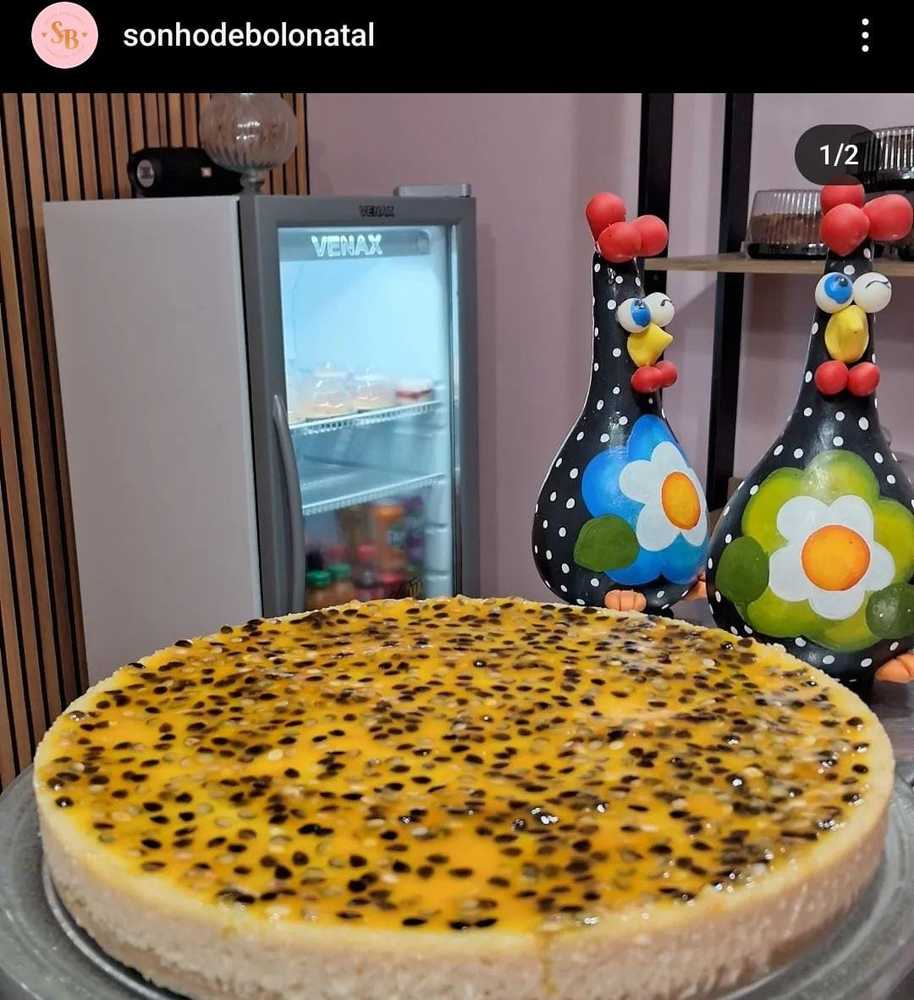914x1000 pixels.
Task: Open the three-dot overflow menu
Action: (x=865, y=36)
